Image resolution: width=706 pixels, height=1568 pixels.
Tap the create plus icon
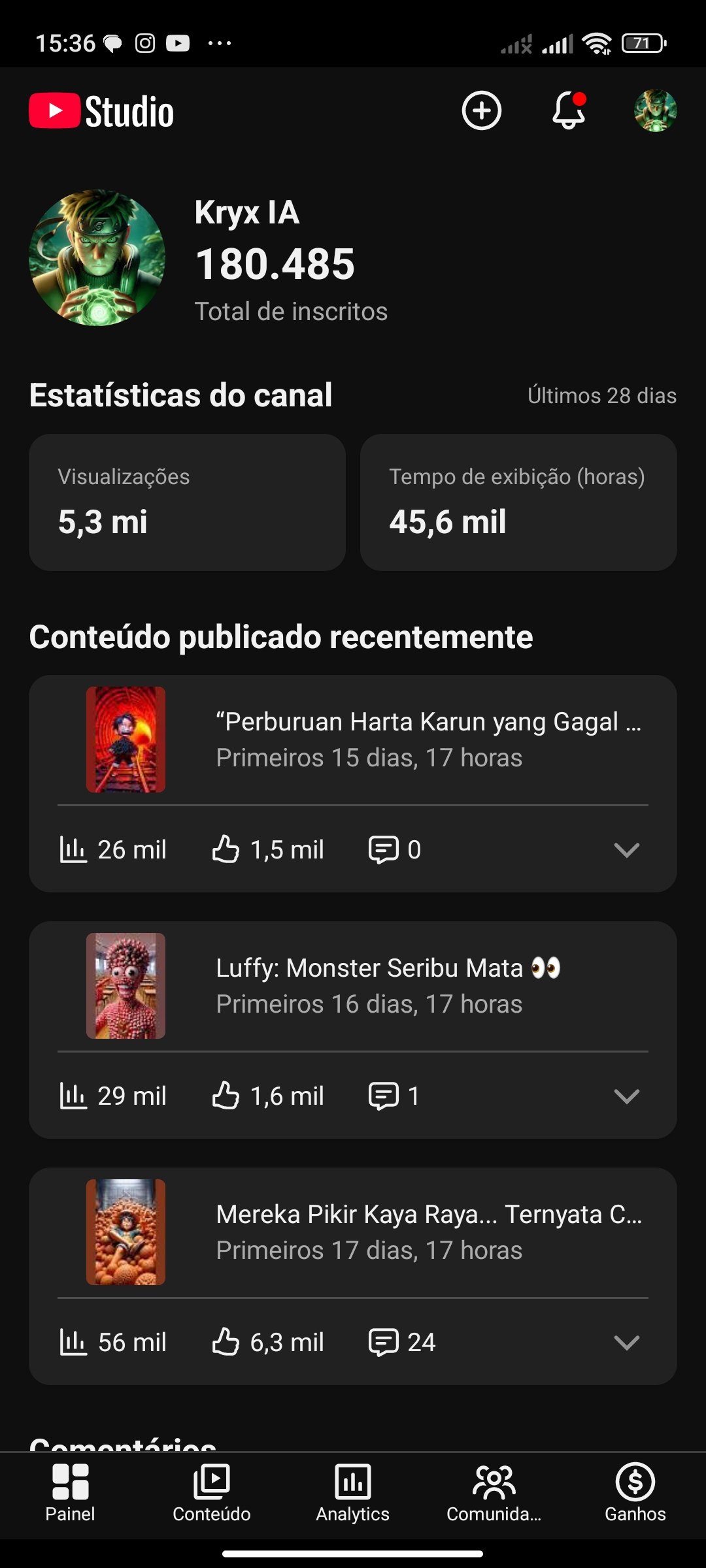(481, 111)
